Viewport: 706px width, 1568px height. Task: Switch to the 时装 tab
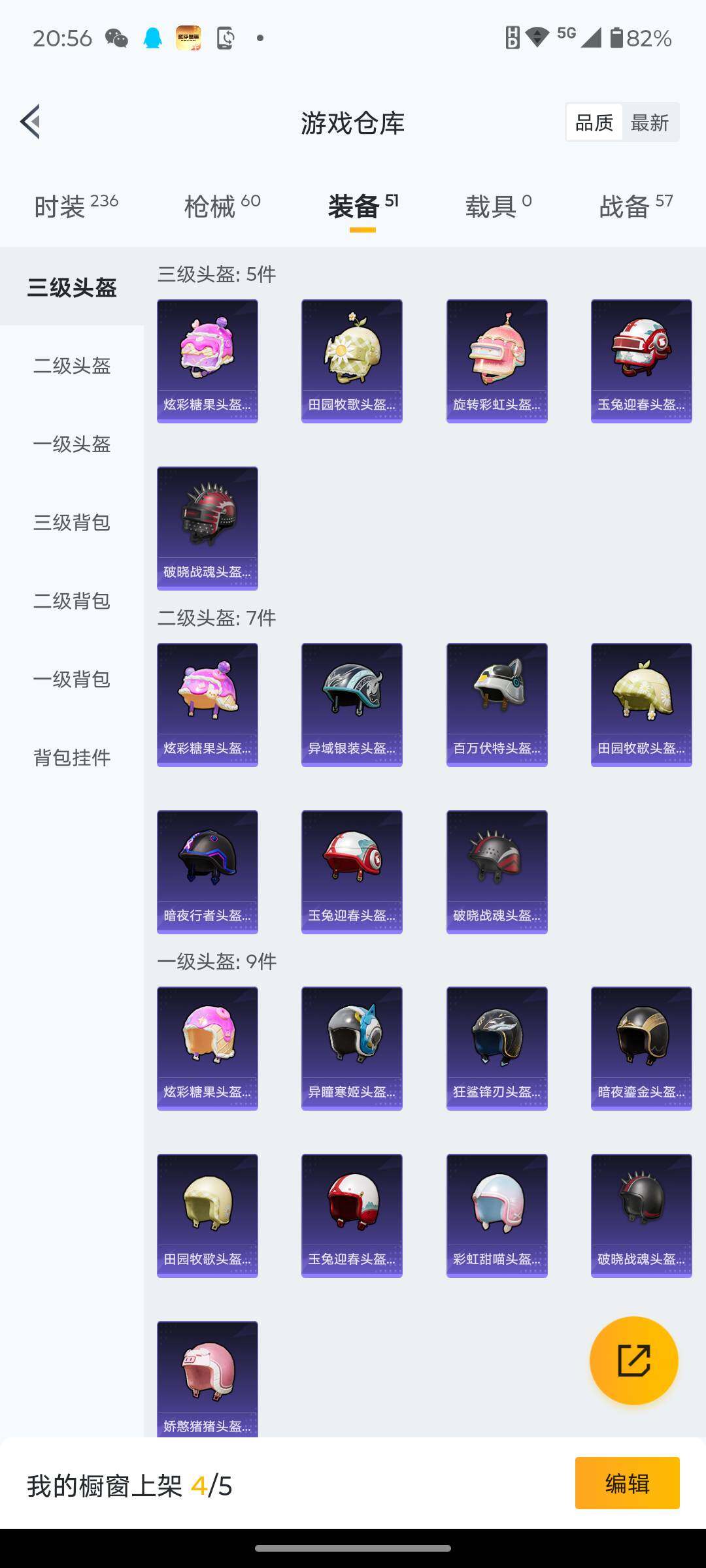(x=76, y=206)
